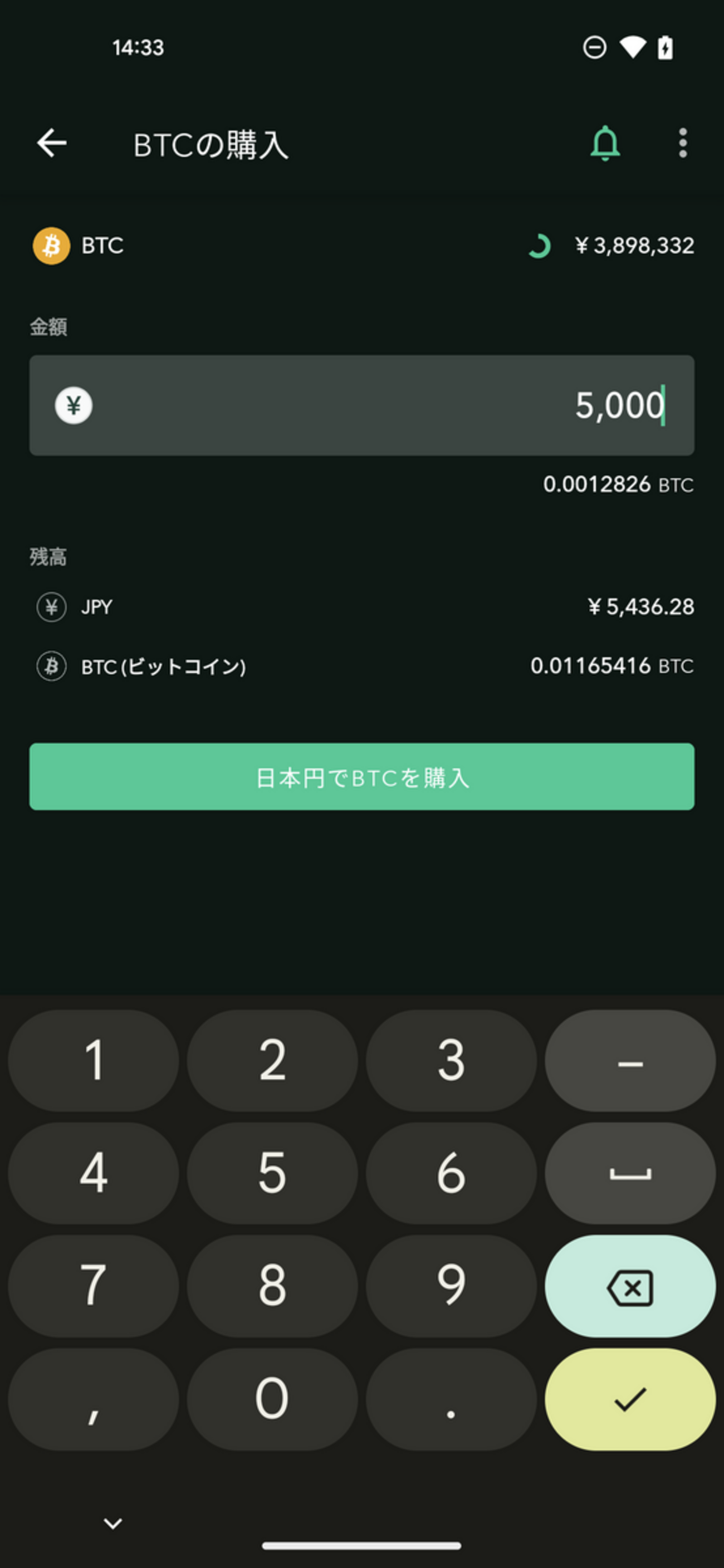This screenshot has height=1568, width=724.
Task: Click the JPY balance icon
Action: 52,606
